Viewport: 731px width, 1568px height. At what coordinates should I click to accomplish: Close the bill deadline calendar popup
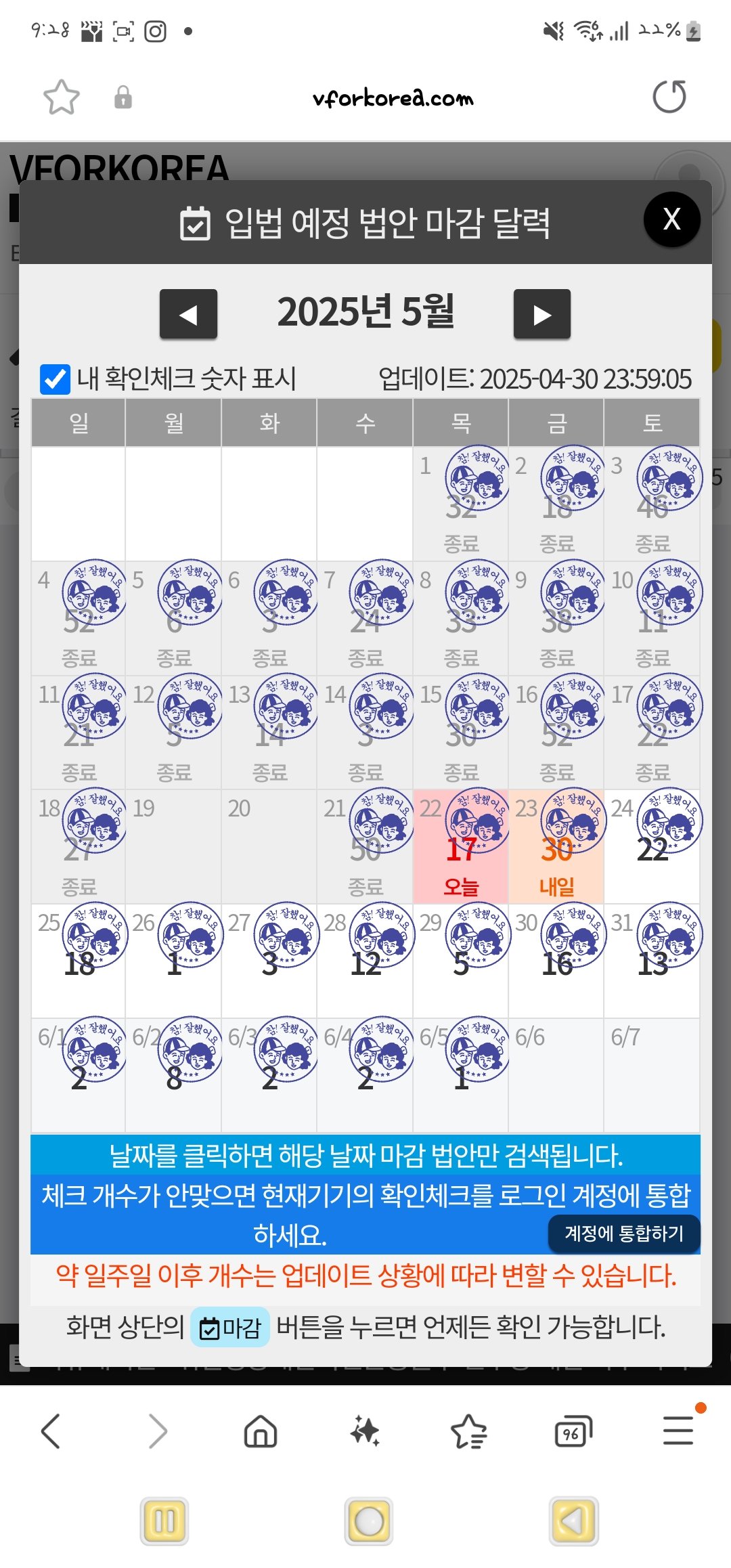(671, 219)
